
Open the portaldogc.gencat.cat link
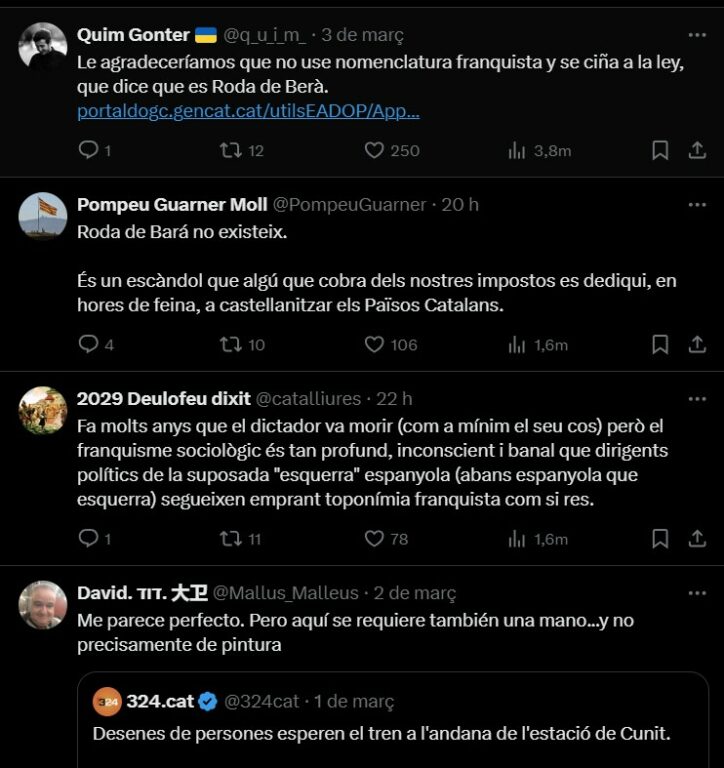pyautogui.click(x=248, y=111)
